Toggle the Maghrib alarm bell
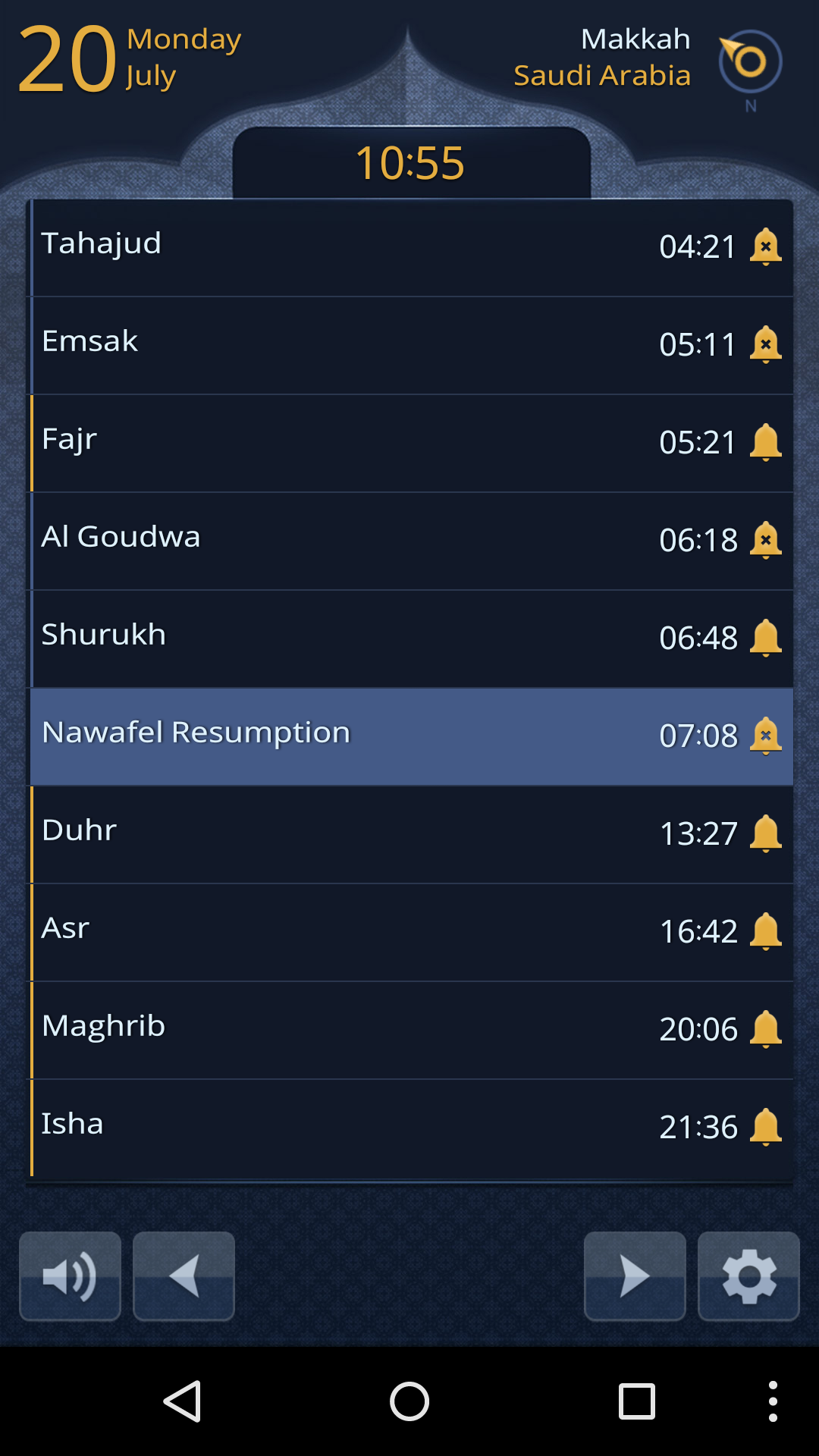 766,1029
